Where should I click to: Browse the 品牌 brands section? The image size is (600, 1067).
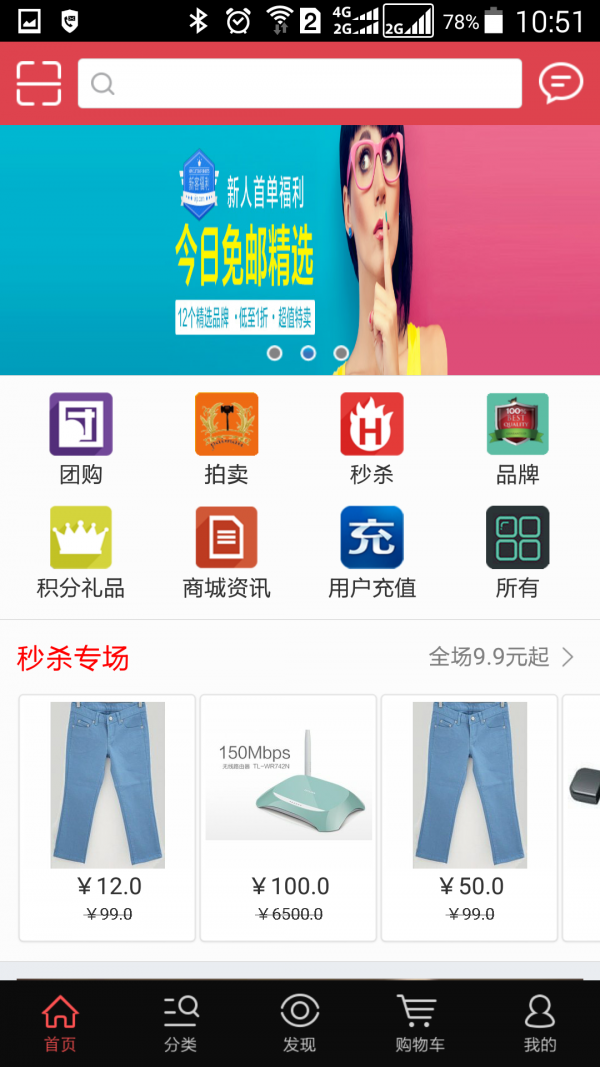[517, 438]
